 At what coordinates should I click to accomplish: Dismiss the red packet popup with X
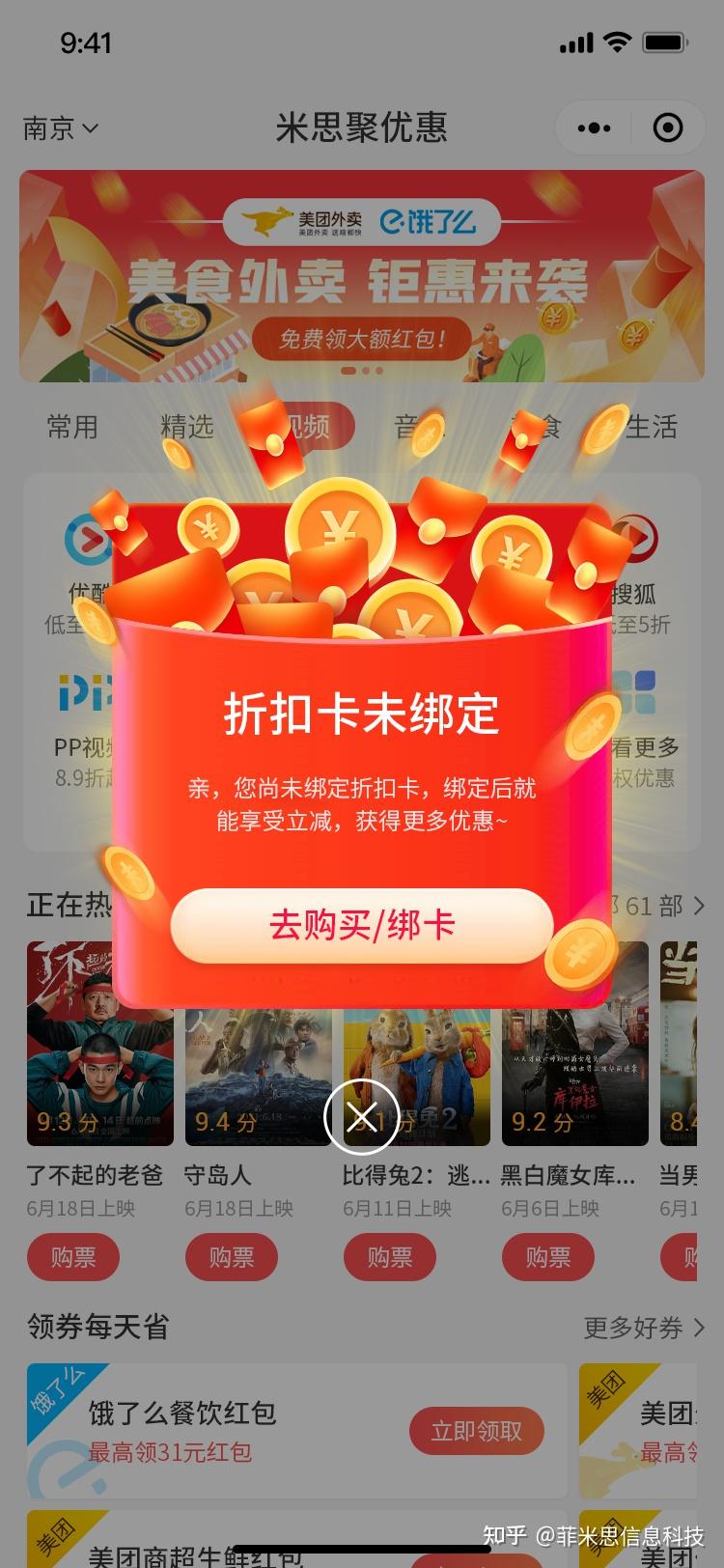point(362,1115)
